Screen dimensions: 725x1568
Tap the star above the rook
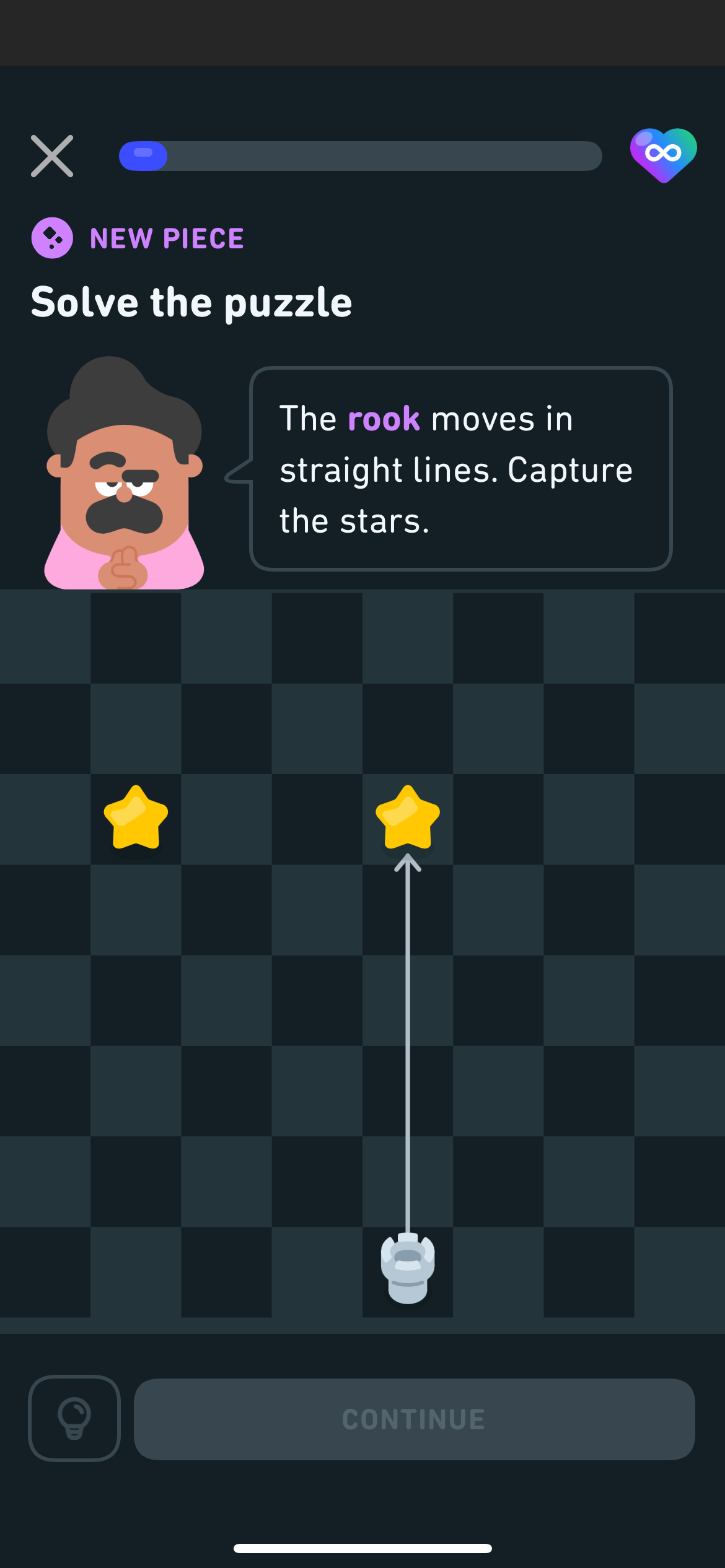pos(408,817)
